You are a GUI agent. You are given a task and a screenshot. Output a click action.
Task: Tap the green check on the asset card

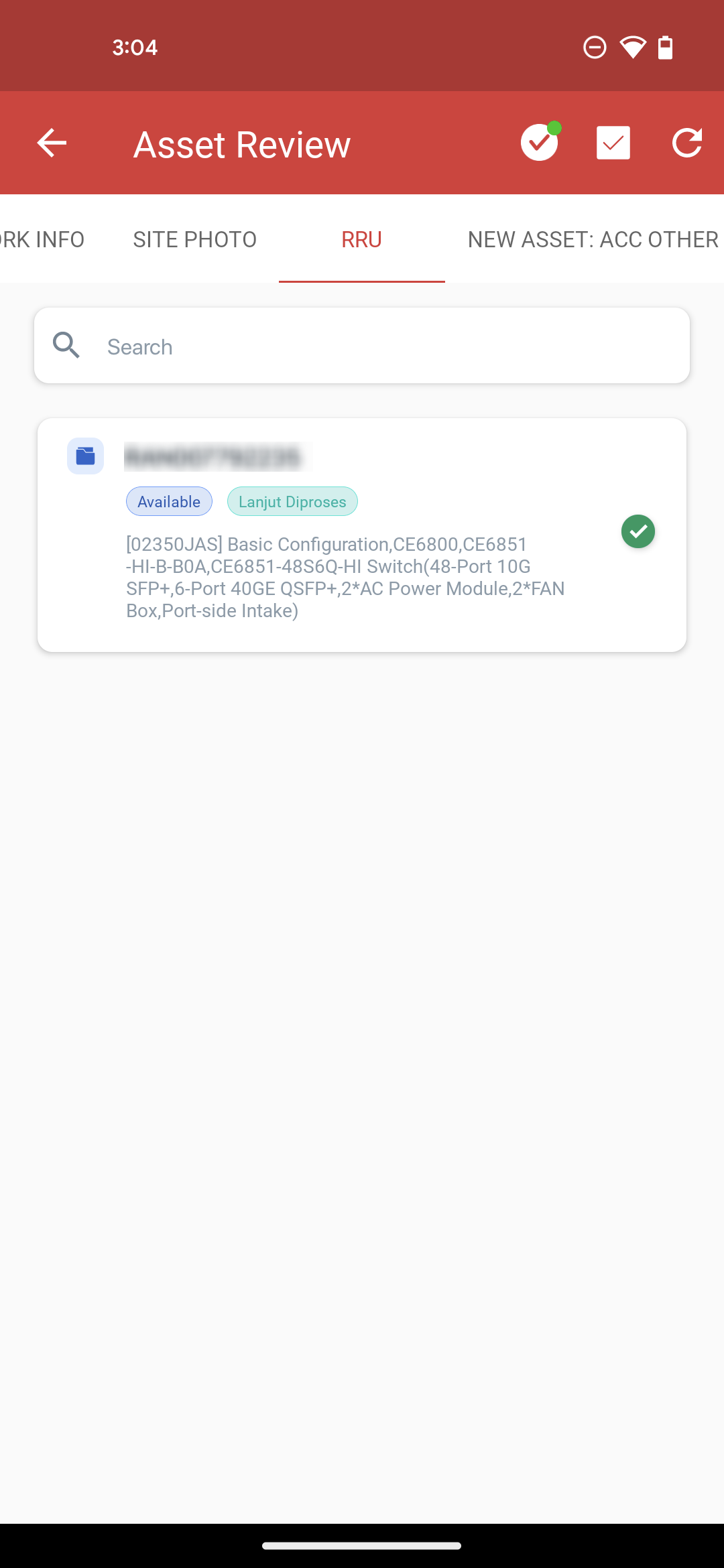click(x=638, y=531)
